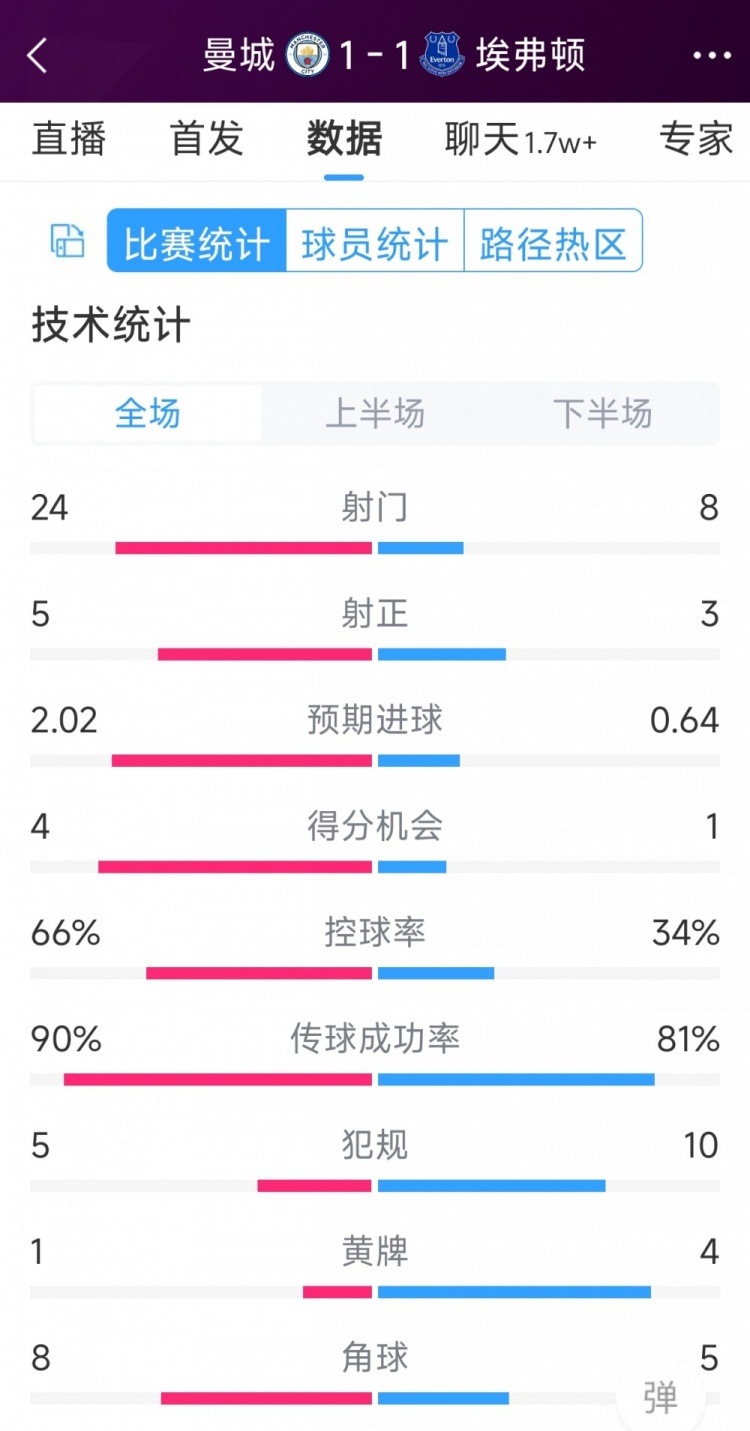Switch to 下半场 second-half stats

(x=604, y=413)
